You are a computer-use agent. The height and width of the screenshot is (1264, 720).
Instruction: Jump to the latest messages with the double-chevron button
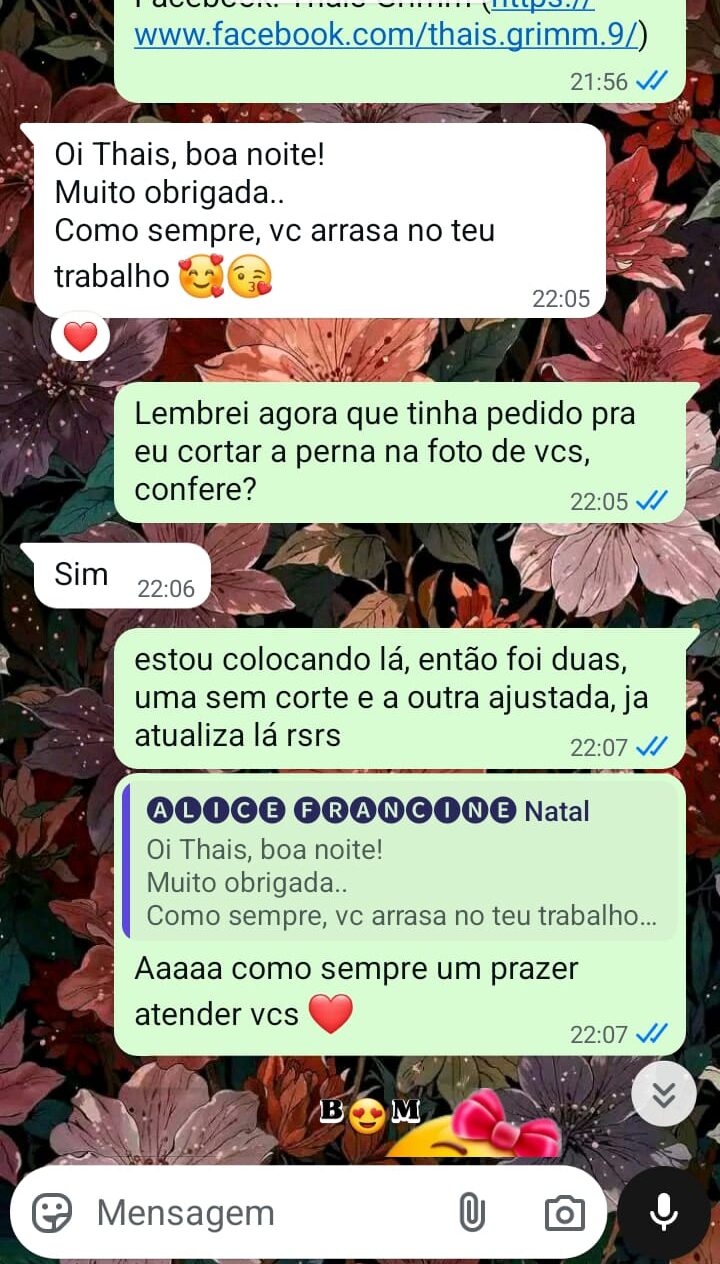pos(663,1094)
